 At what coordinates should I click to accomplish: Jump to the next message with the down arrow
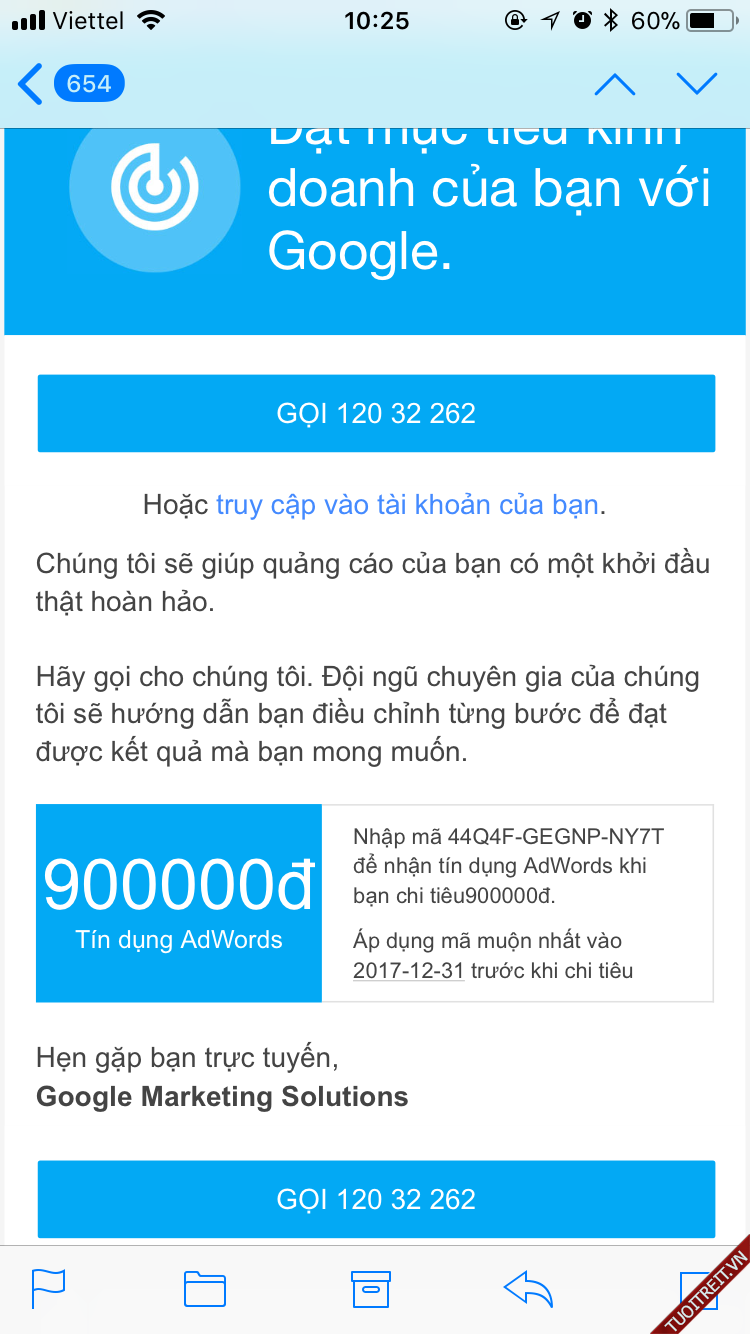point(697,85)
